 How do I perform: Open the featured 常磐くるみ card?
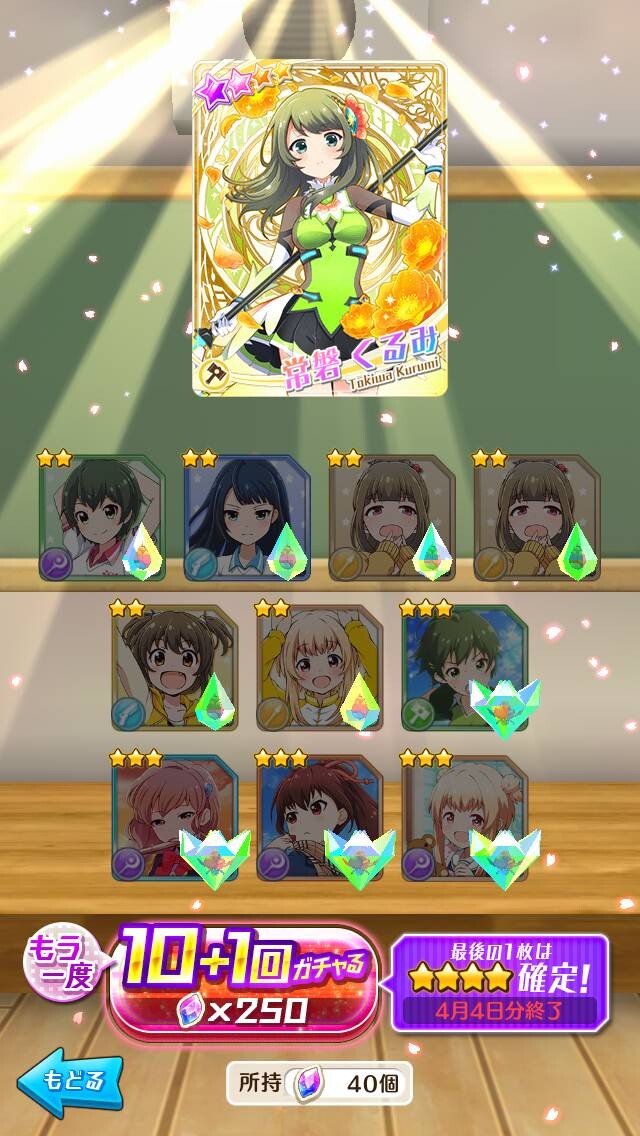(x=320, y=229)
